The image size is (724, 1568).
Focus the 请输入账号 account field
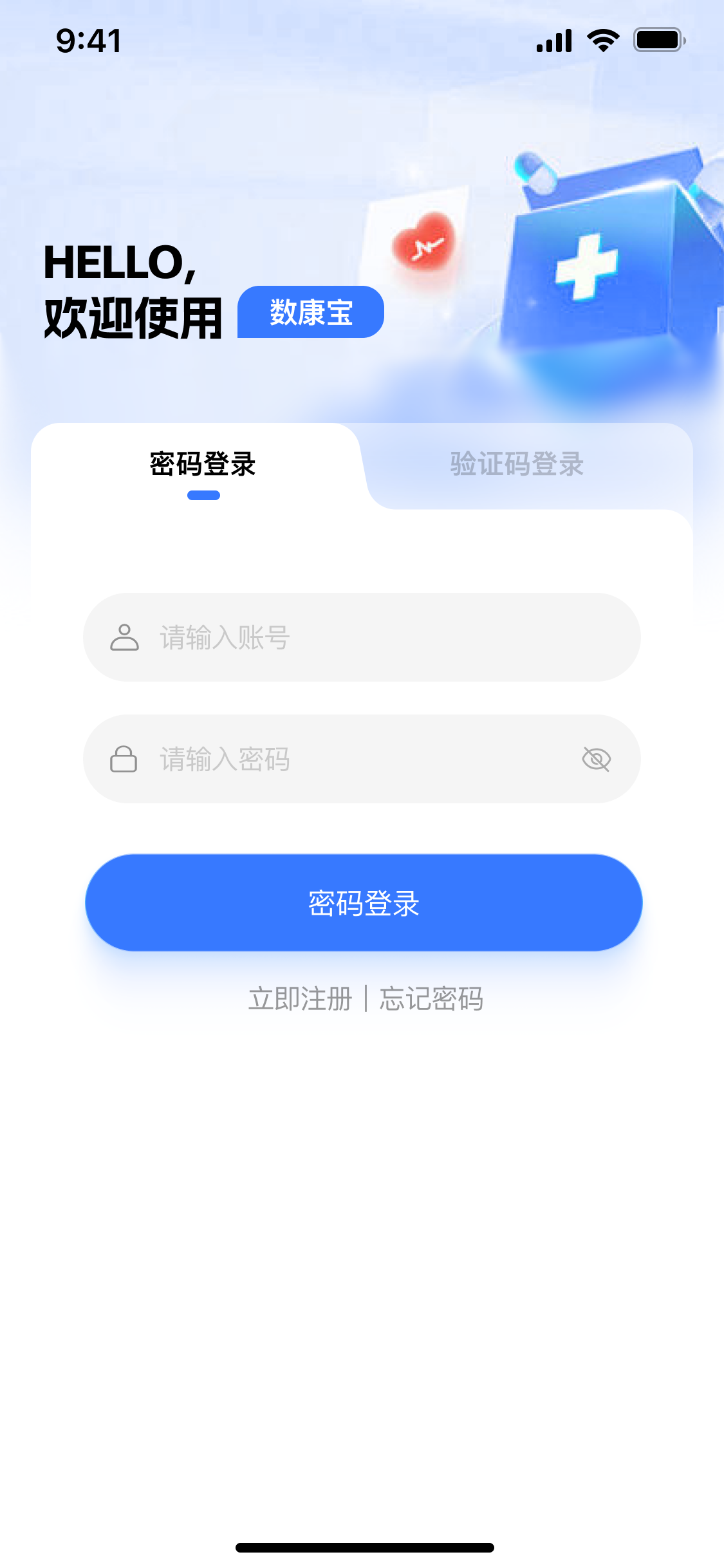pyautogui.click(x=360, y=637)
